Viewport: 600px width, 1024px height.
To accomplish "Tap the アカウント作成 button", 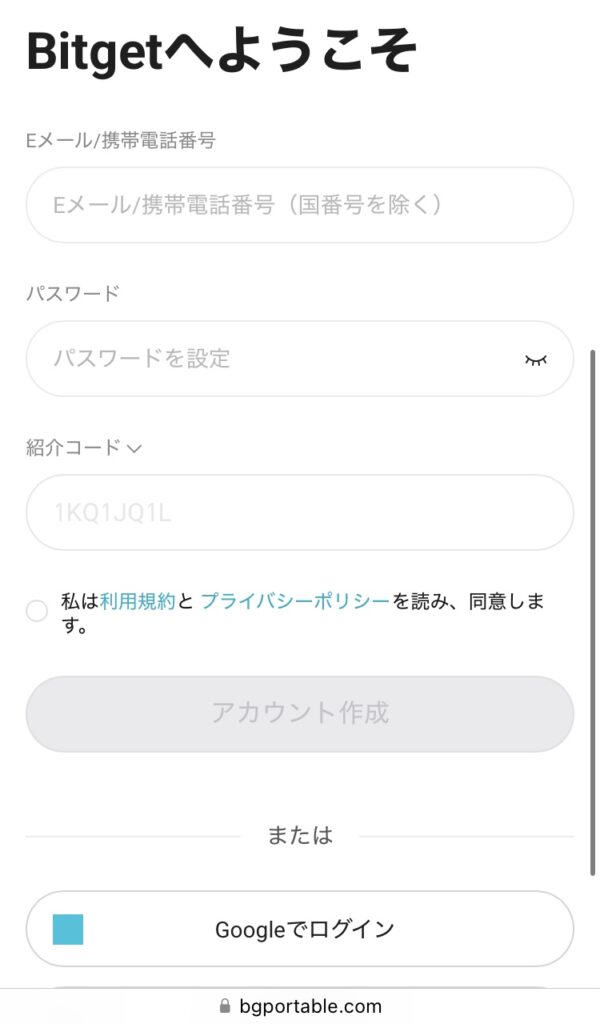I will pos(299,713).
